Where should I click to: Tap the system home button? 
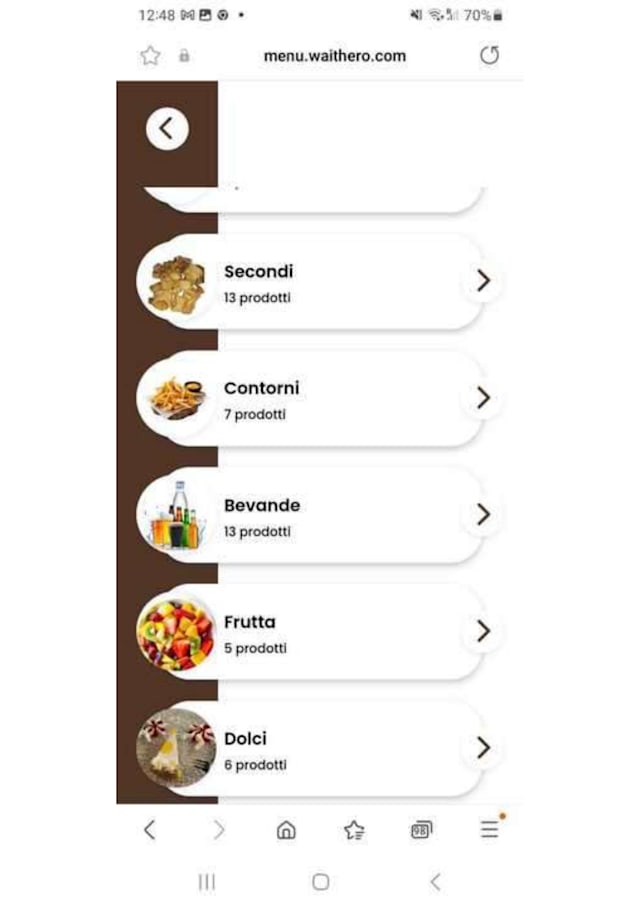[x=321, y=882]
